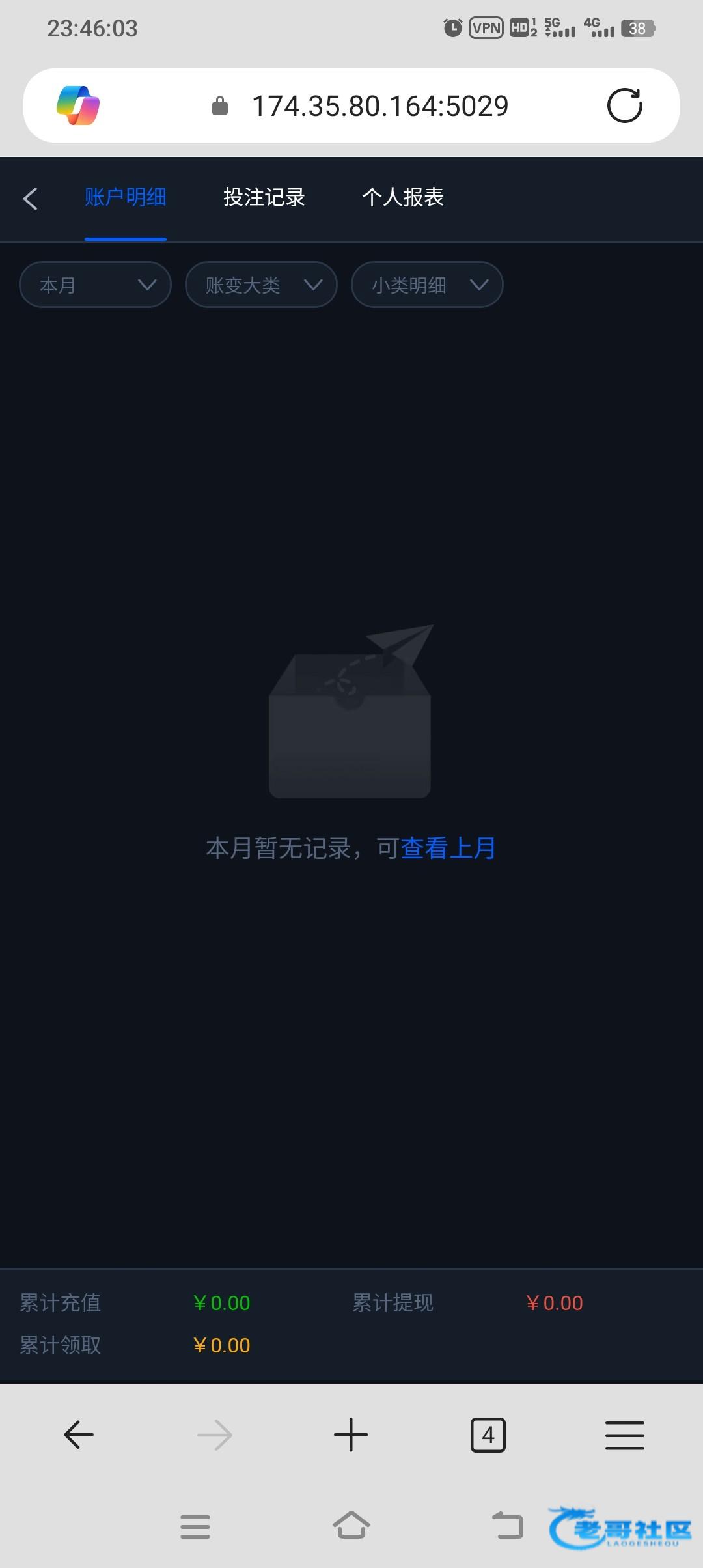
Task: Go back with the browser's back arrow
Action: tap(79, 1435)
